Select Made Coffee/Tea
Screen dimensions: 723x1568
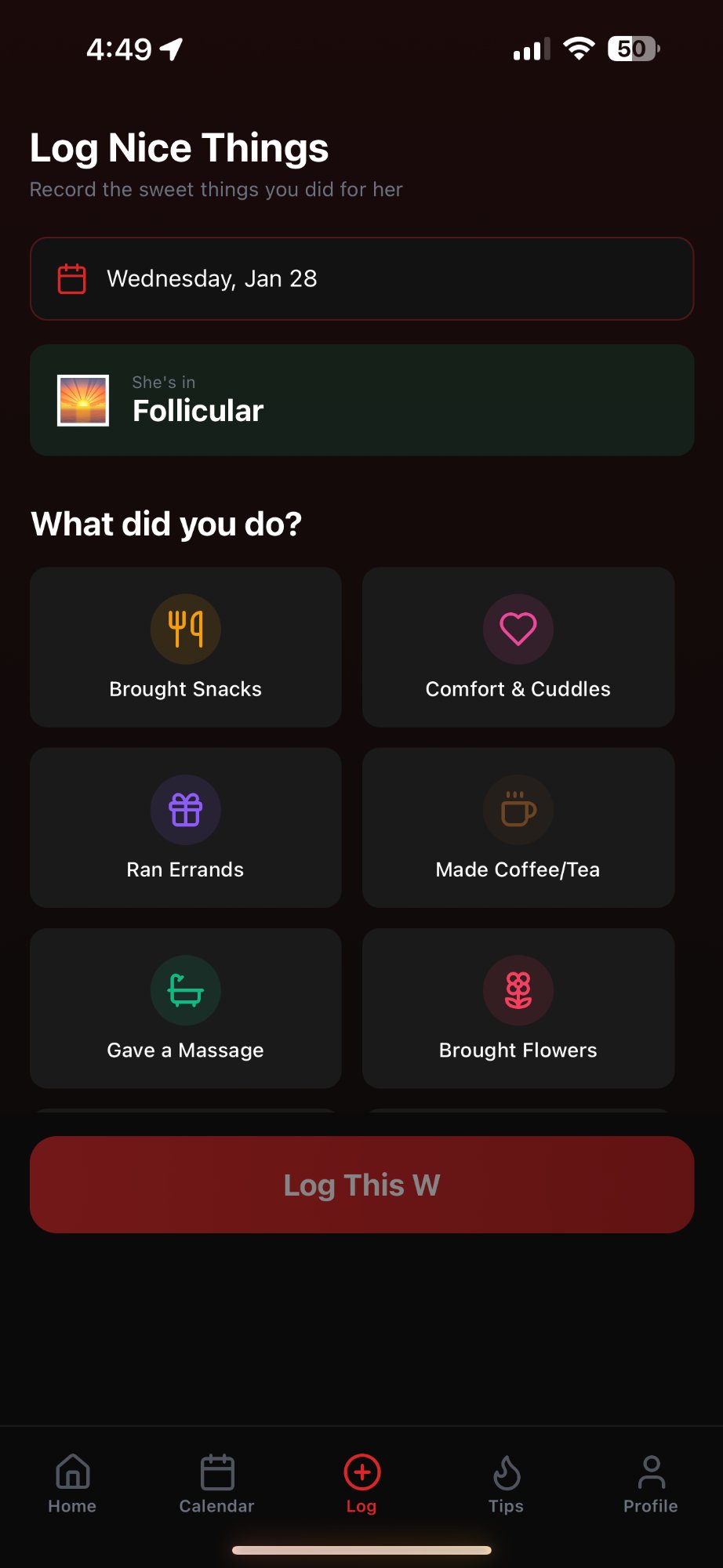518,827
